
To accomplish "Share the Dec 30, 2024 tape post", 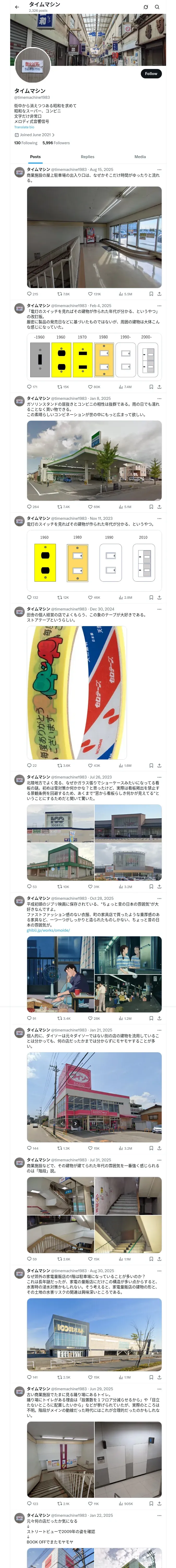I will pos(159,766).
